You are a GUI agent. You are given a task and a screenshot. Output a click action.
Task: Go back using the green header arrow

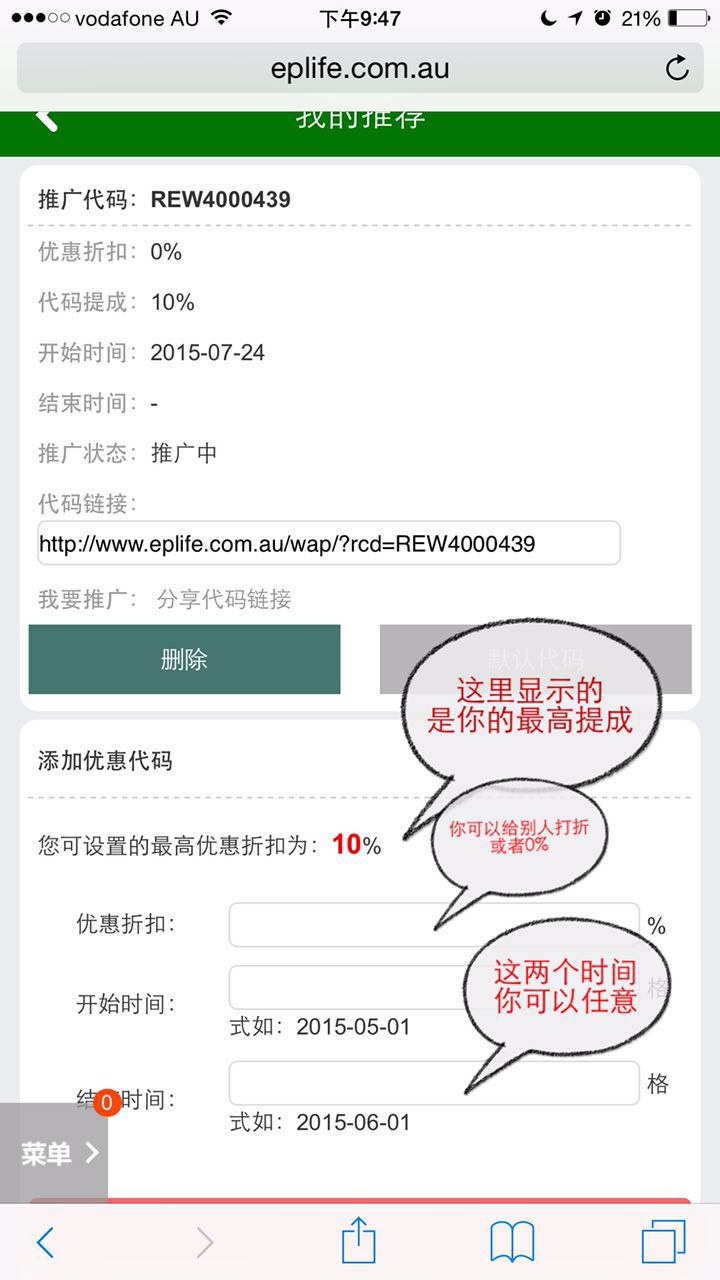(47, 120)
